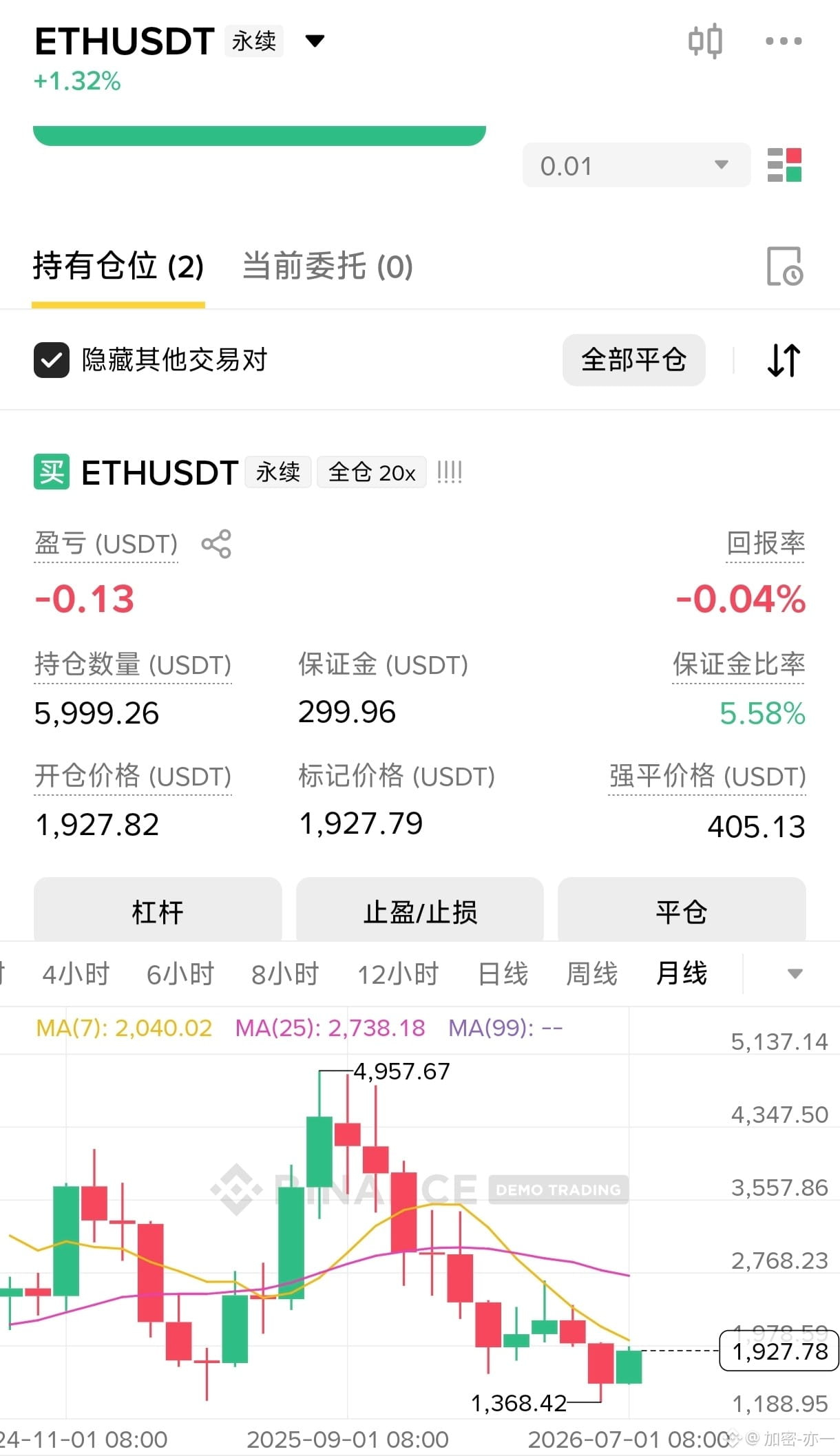Select the 周线 chart interval
Viewport: 840px width, 1456px height.
pyautogui.click(x=591, y=974)
